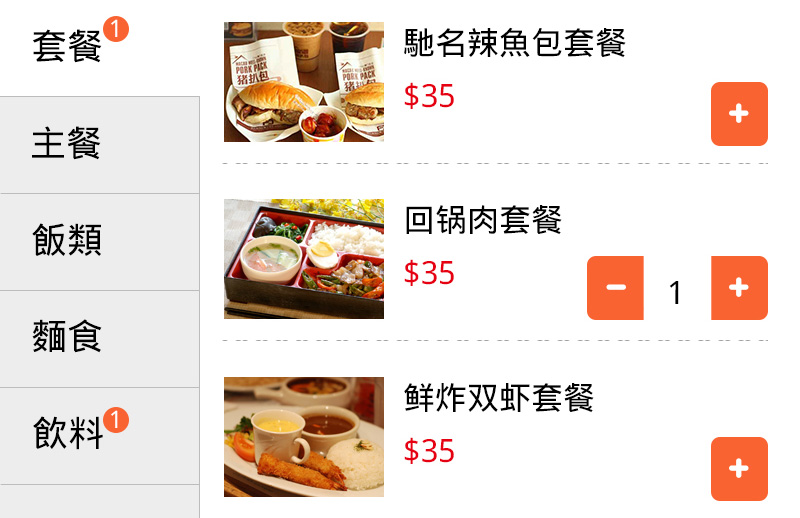The height and width of the screenshot is (518, 800).
Task: View the 回锅肉套餐 photo
Action: [x=304, y=259]
